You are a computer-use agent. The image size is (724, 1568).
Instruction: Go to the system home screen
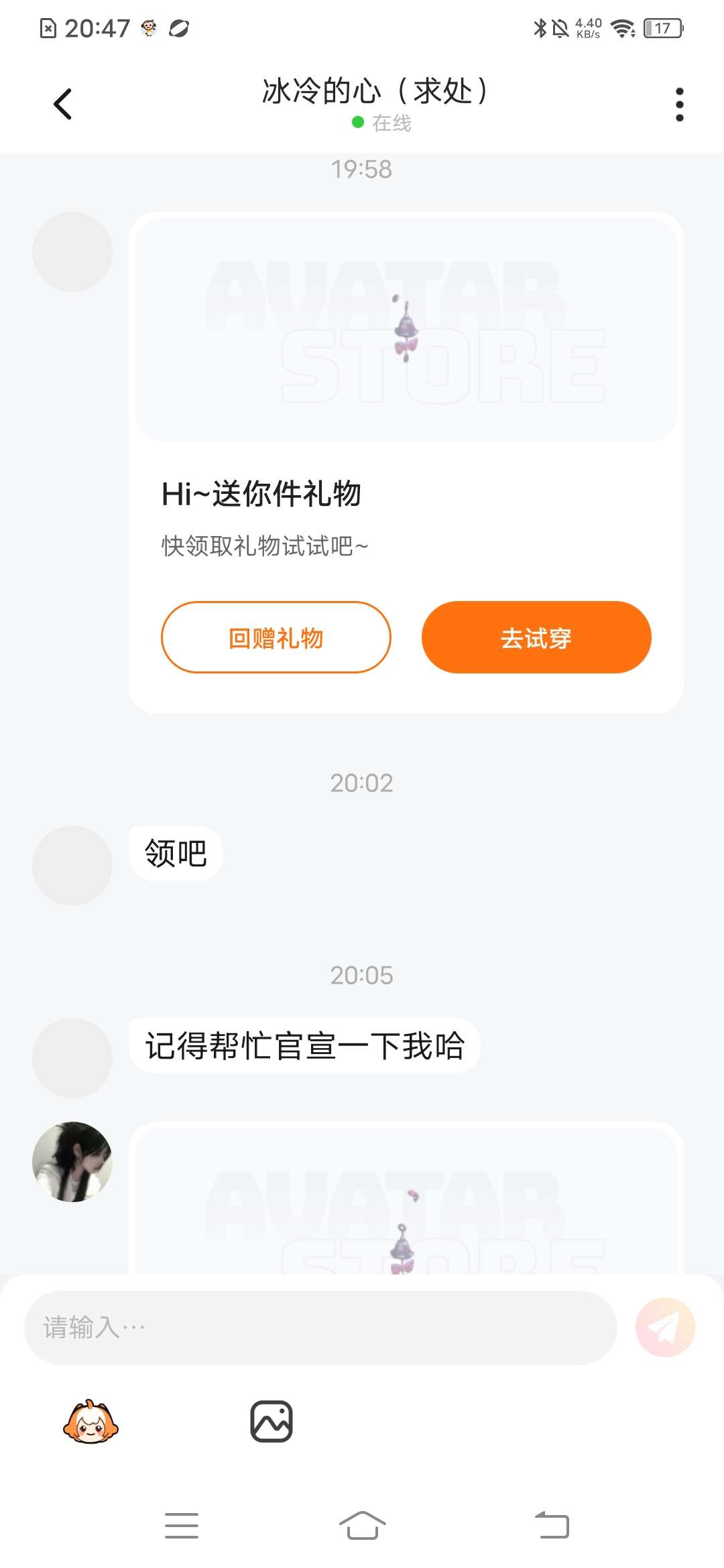(x=362, y=1526)
